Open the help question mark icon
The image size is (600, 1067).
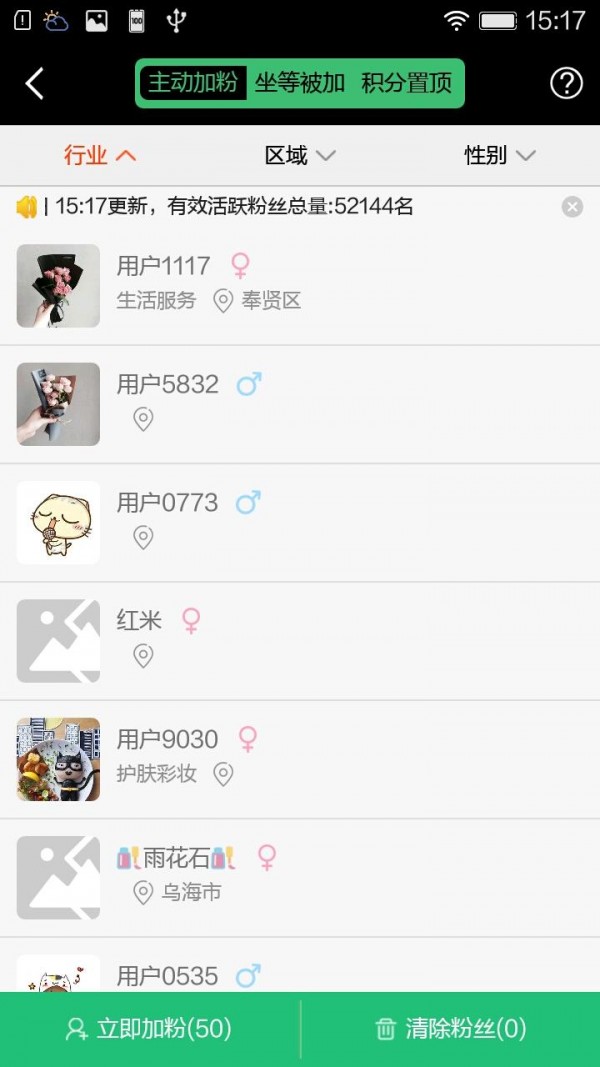pyautogui.click(x=566, y=83)
